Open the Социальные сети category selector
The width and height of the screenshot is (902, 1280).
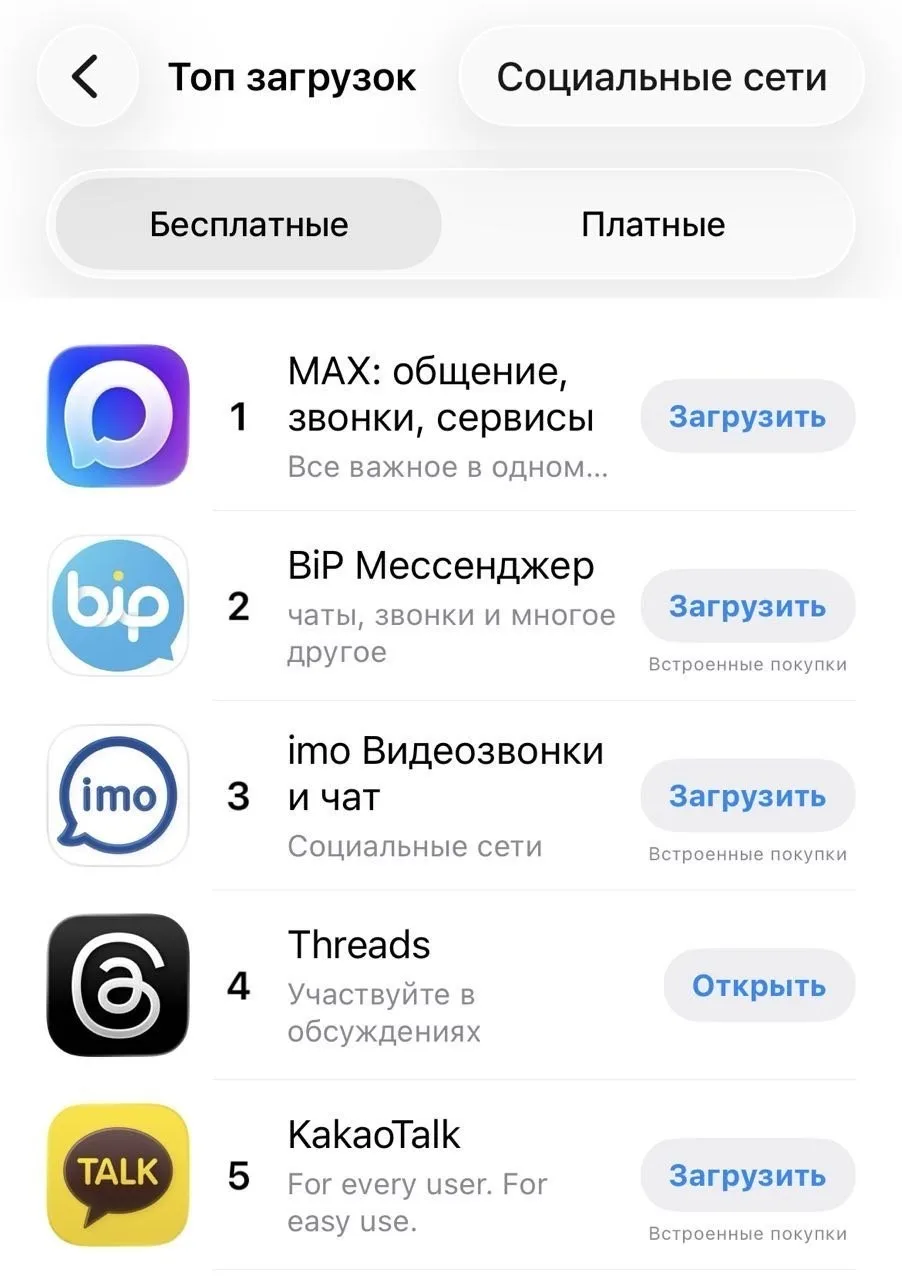(661, 77)
